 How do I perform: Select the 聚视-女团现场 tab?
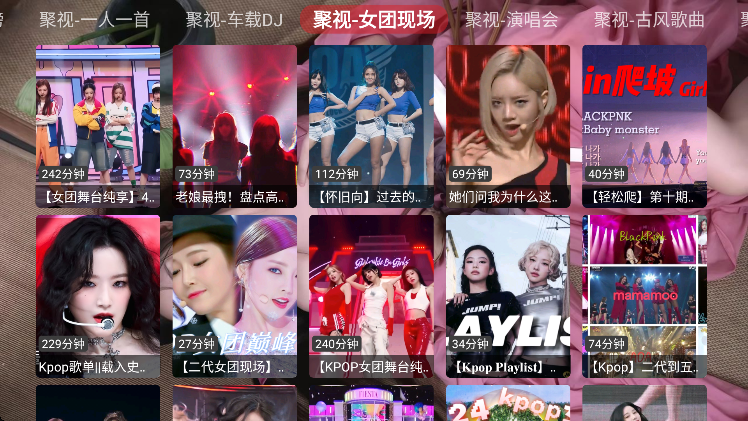[x=374, y=19]
